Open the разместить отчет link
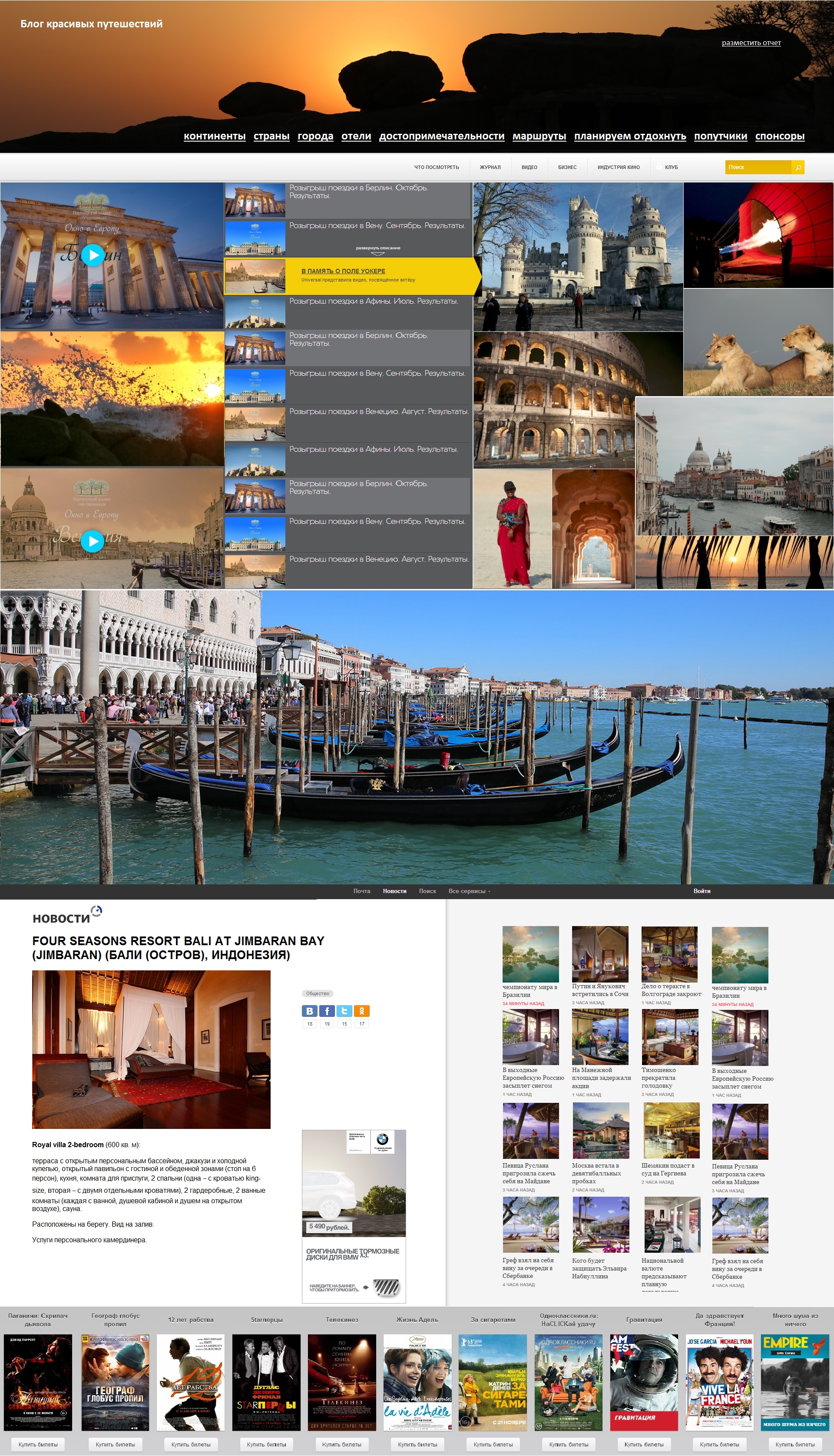This screenshot has width=834, height=1456. (750, 43)
